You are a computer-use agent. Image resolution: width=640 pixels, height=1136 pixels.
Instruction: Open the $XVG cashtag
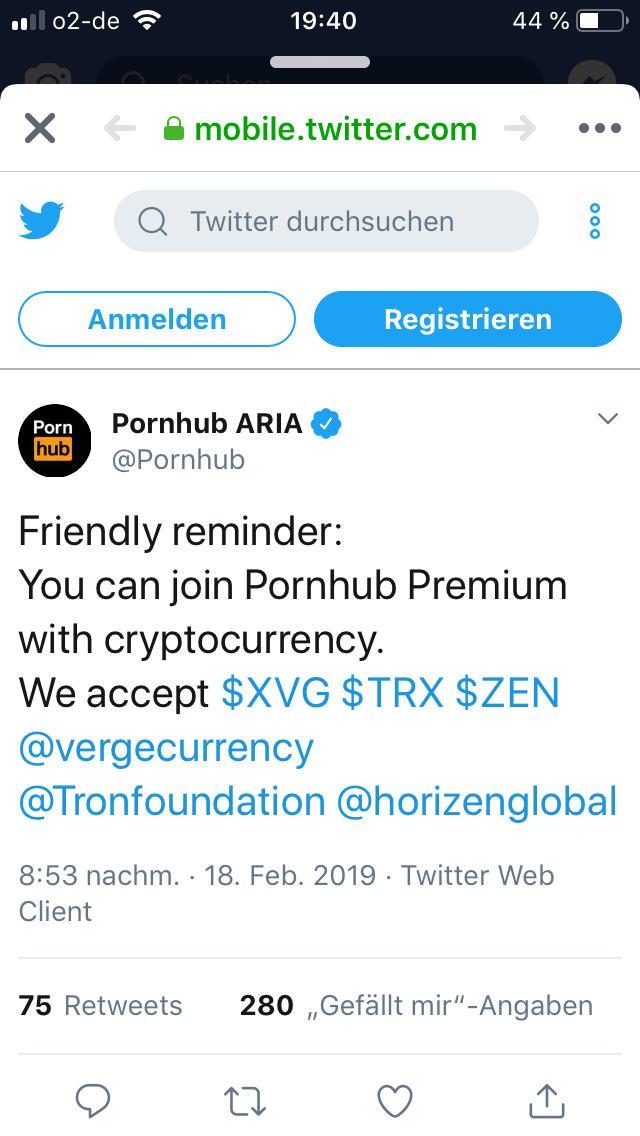coord(275,693)
